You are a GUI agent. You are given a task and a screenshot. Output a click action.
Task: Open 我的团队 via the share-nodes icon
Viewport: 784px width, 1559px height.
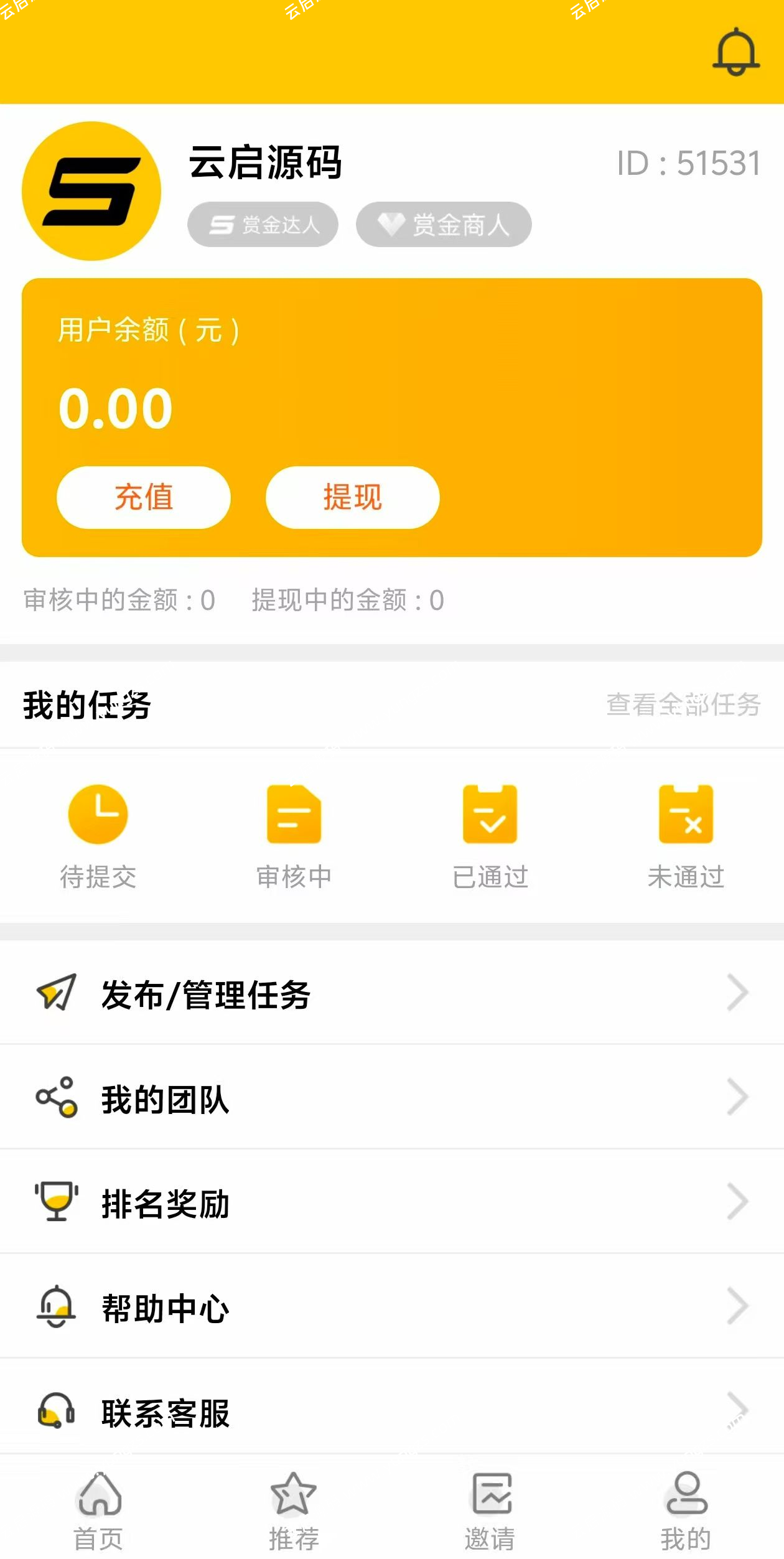click(x=55, y=1098)
